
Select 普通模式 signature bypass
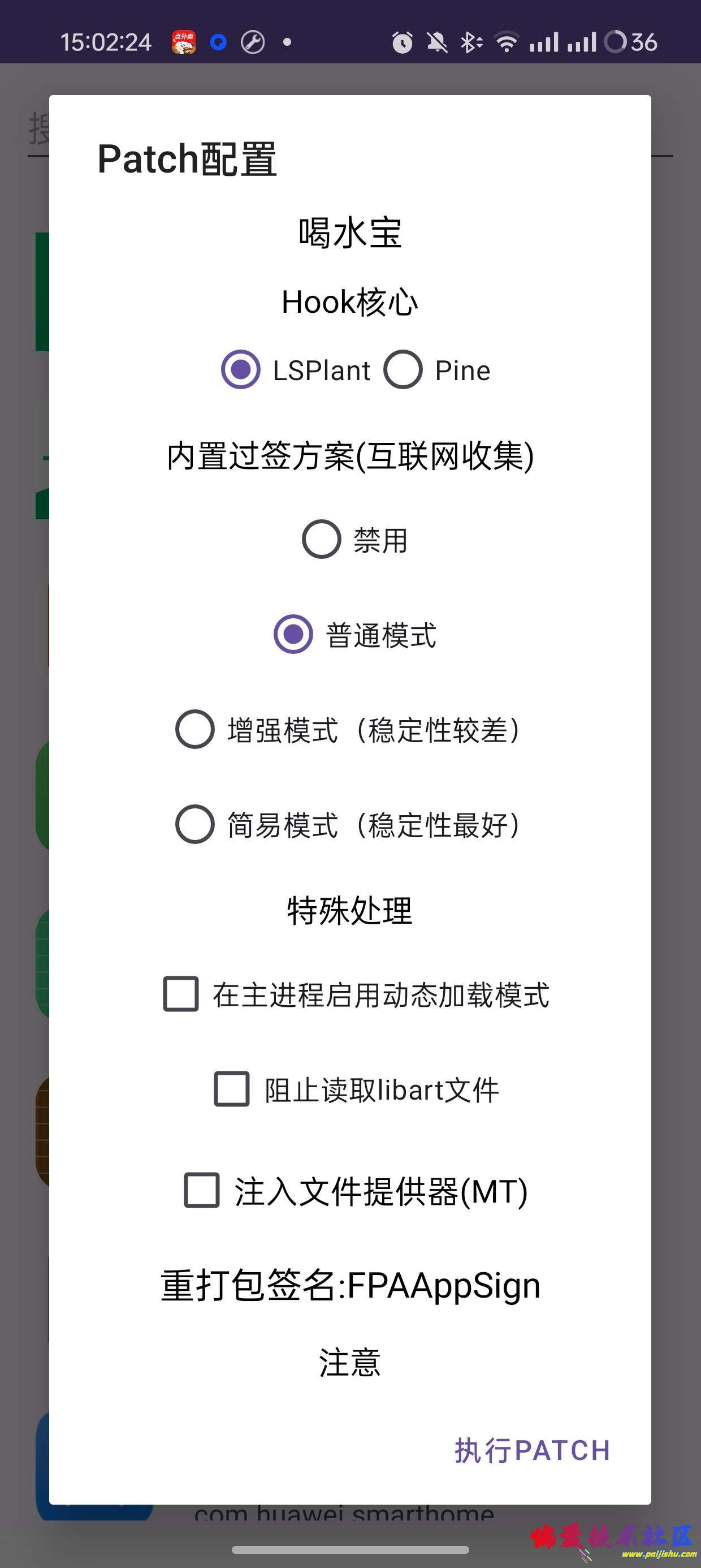coord(293,634)
